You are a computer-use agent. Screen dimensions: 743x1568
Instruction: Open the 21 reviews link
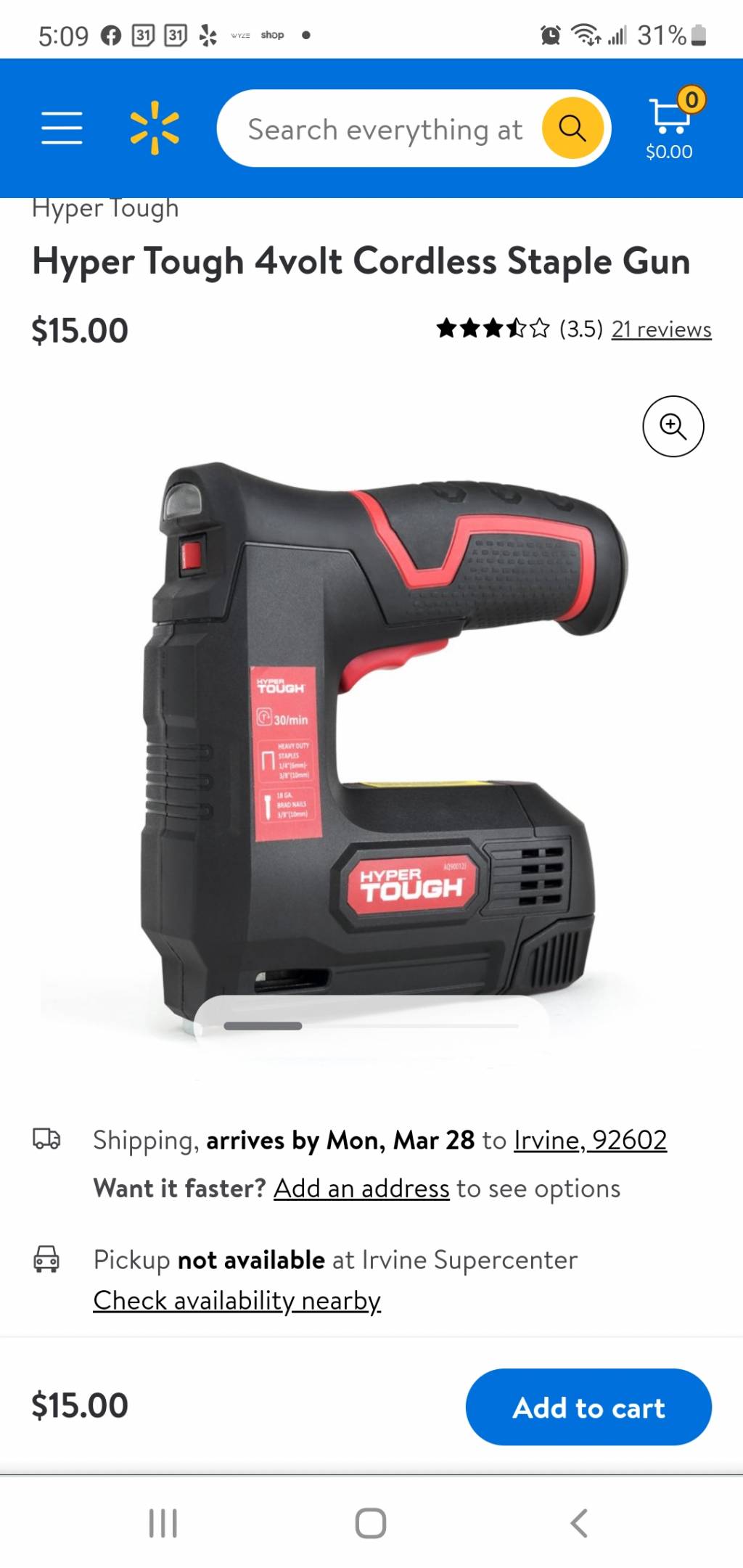(x=661, y=329)
